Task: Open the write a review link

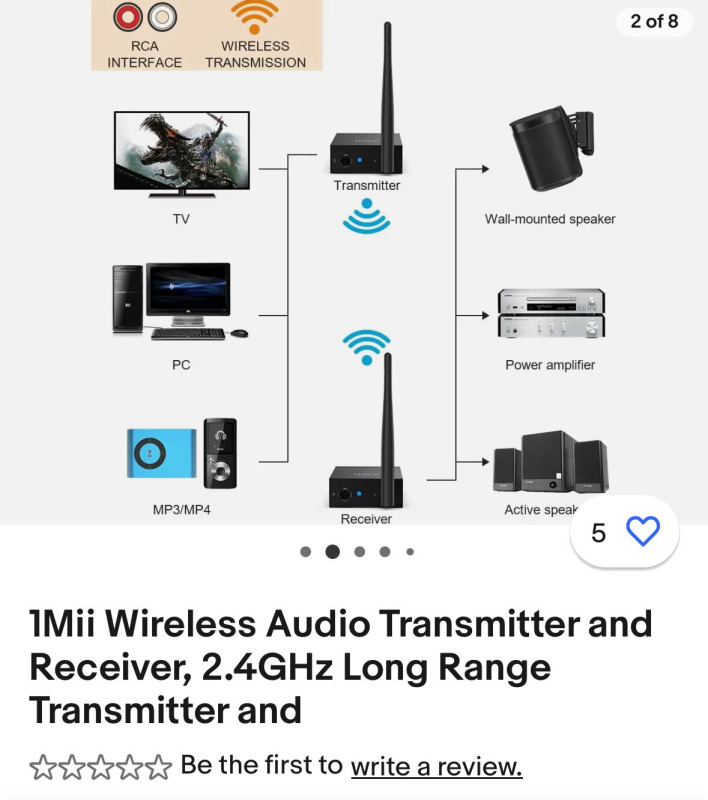Action: click(436, 766)
